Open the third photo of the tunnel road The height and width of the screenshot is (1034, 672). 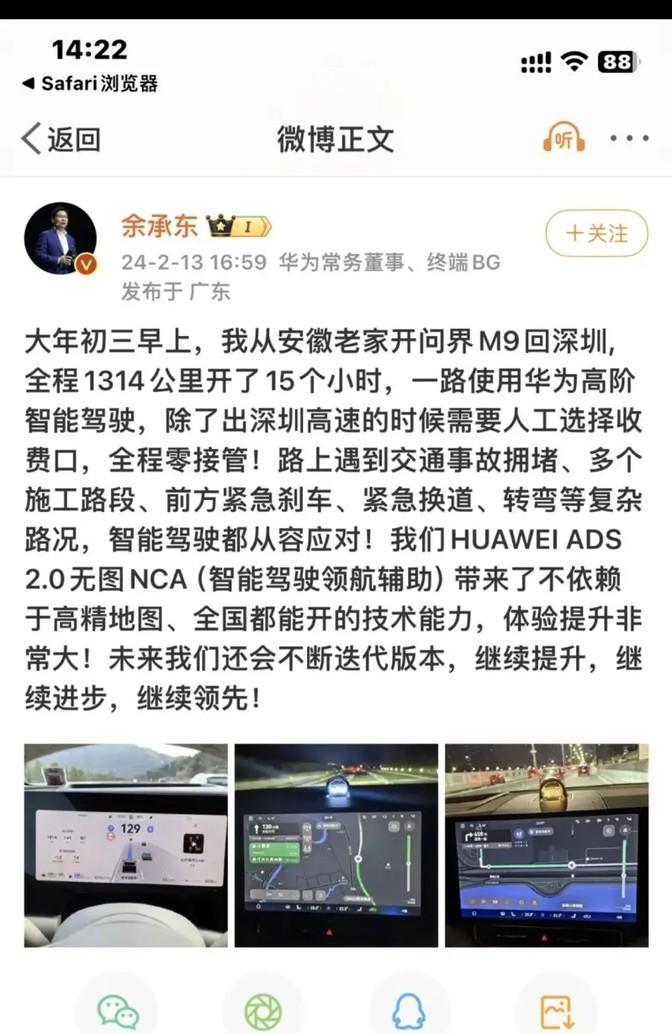coord(546,845)
